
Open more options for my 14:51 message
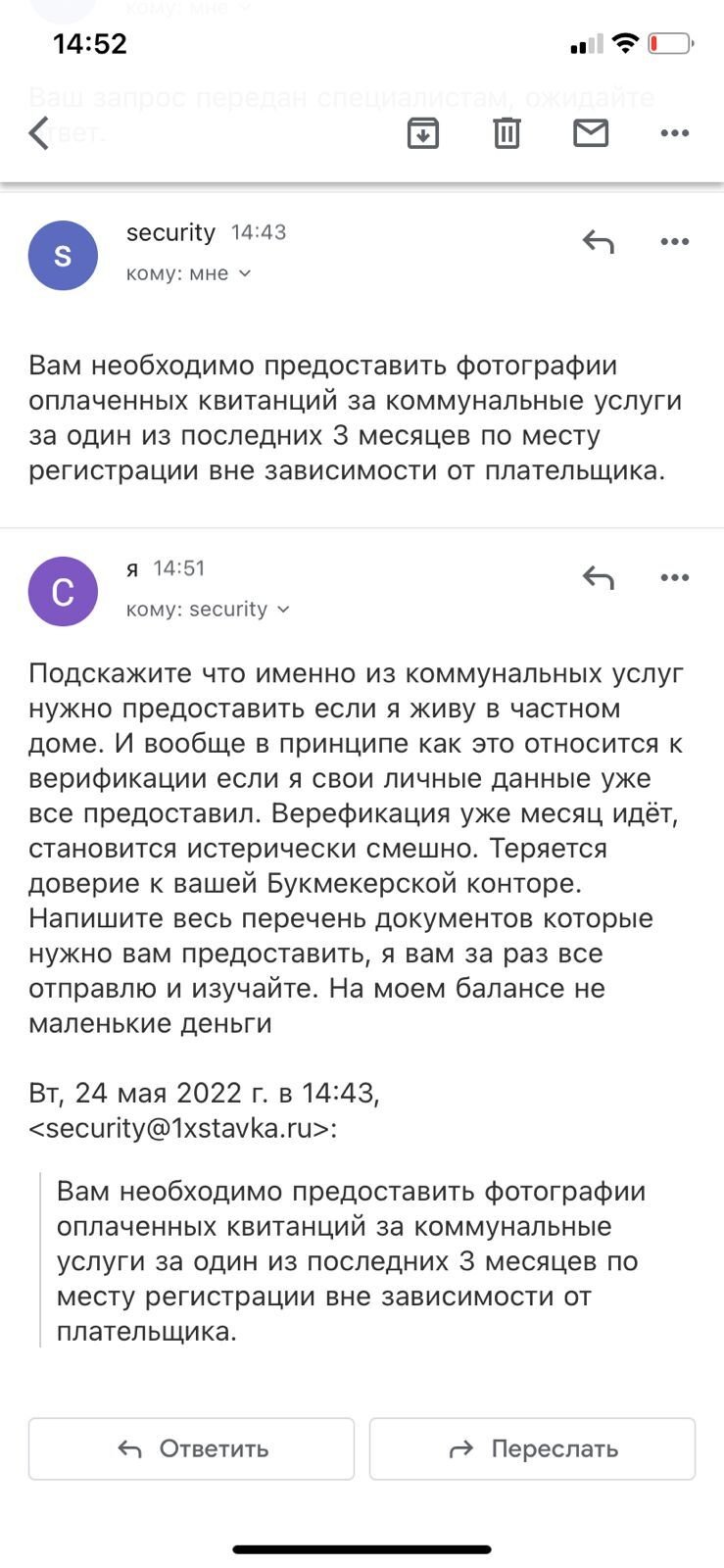(x=675, y=578)
